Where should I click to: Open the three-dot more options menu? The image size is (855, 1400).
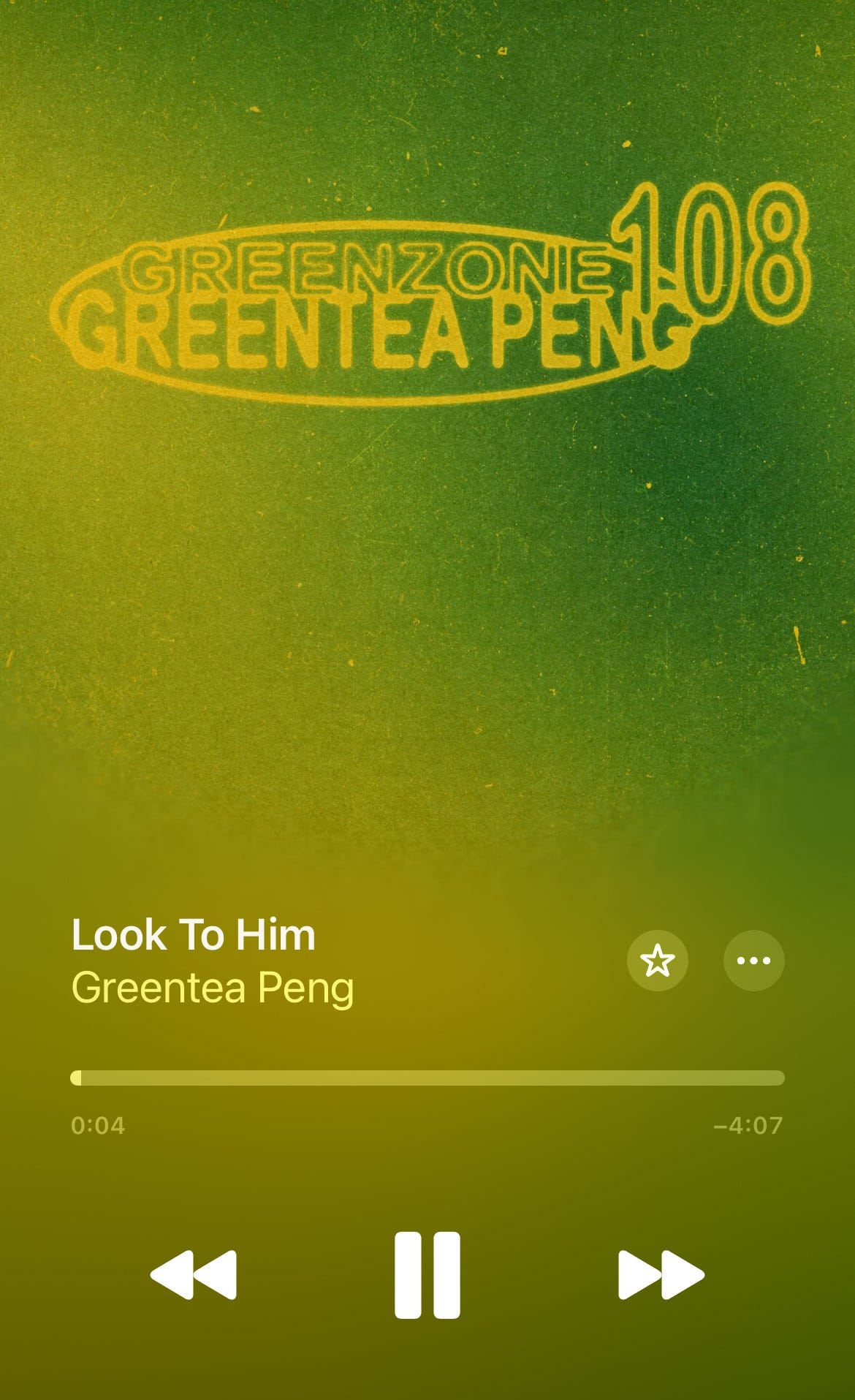pyautogui.click(x=753, y=961)
